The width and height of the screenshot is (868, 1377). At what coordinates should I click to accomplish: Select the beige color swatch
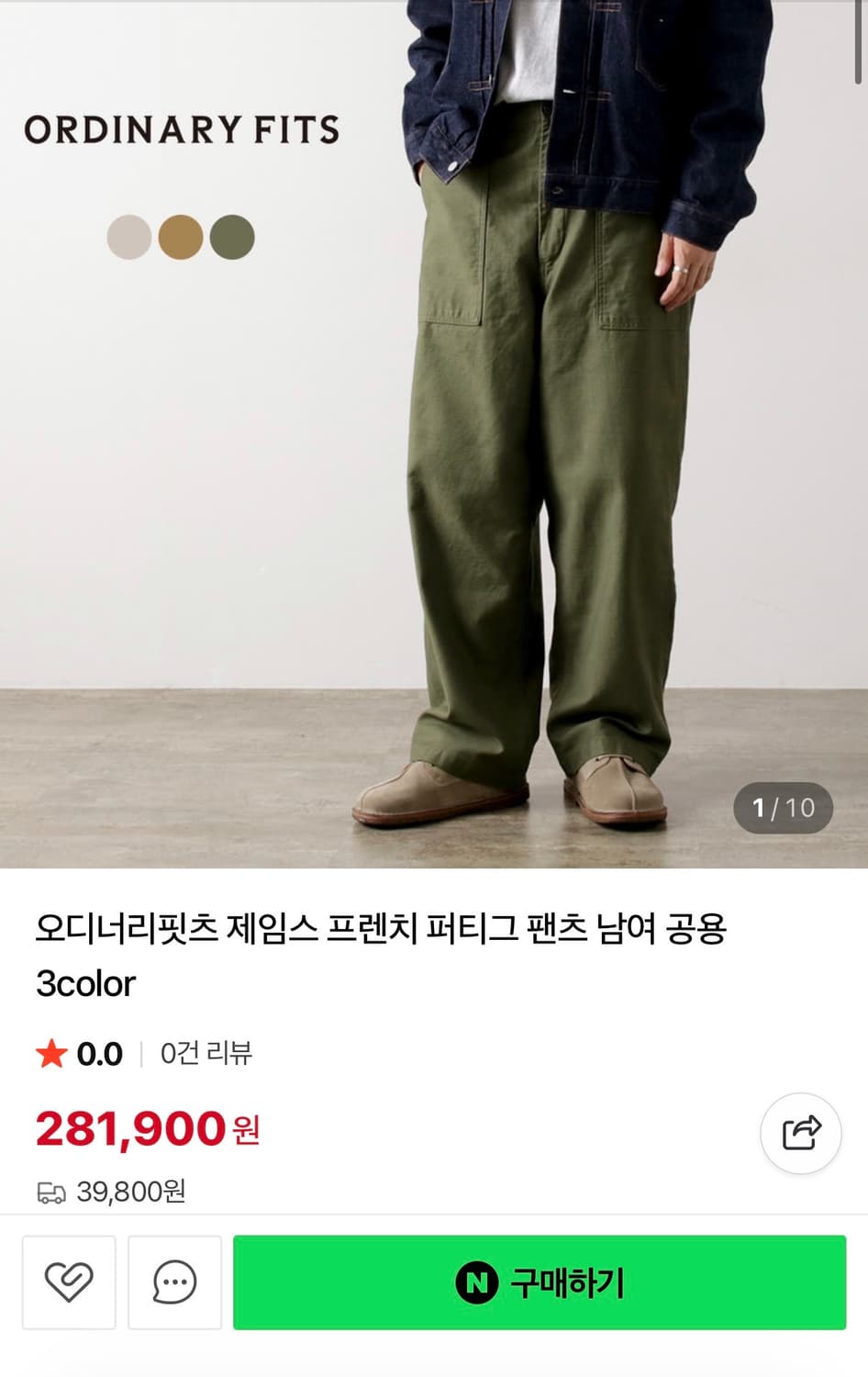pos(129,237)
